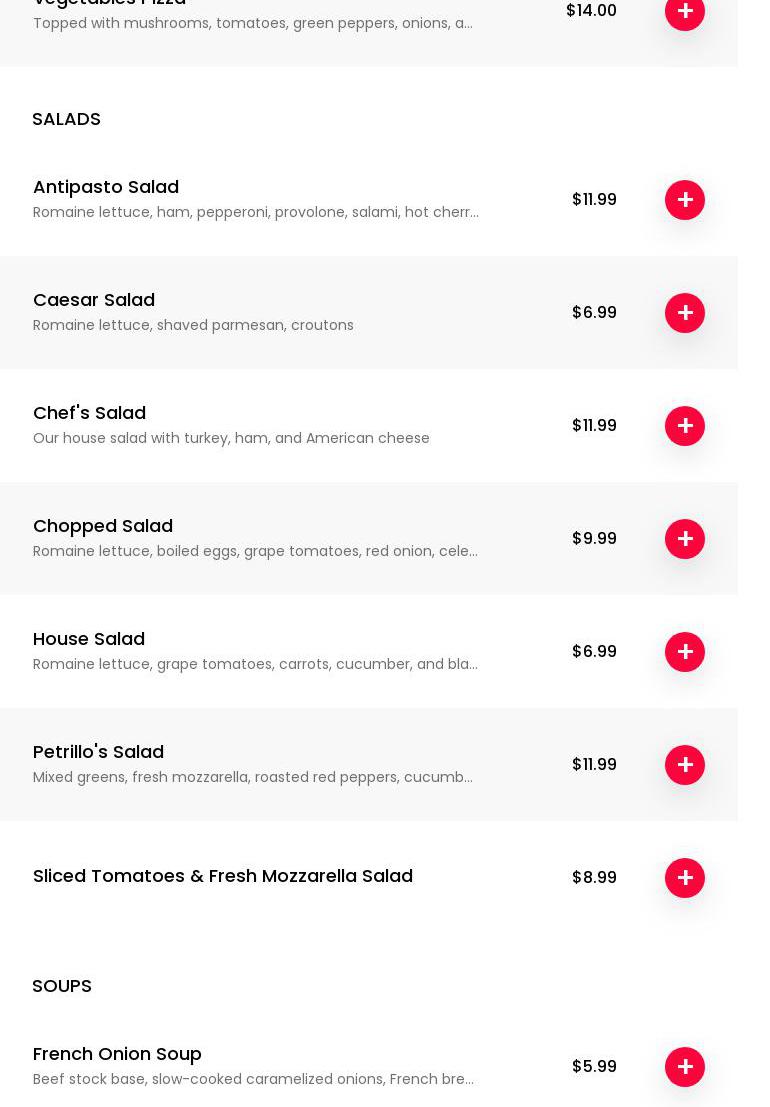This screenshot has width=770, height=1107.
Task: Add French Onion Soup to the order
Action: (685, 1067)
